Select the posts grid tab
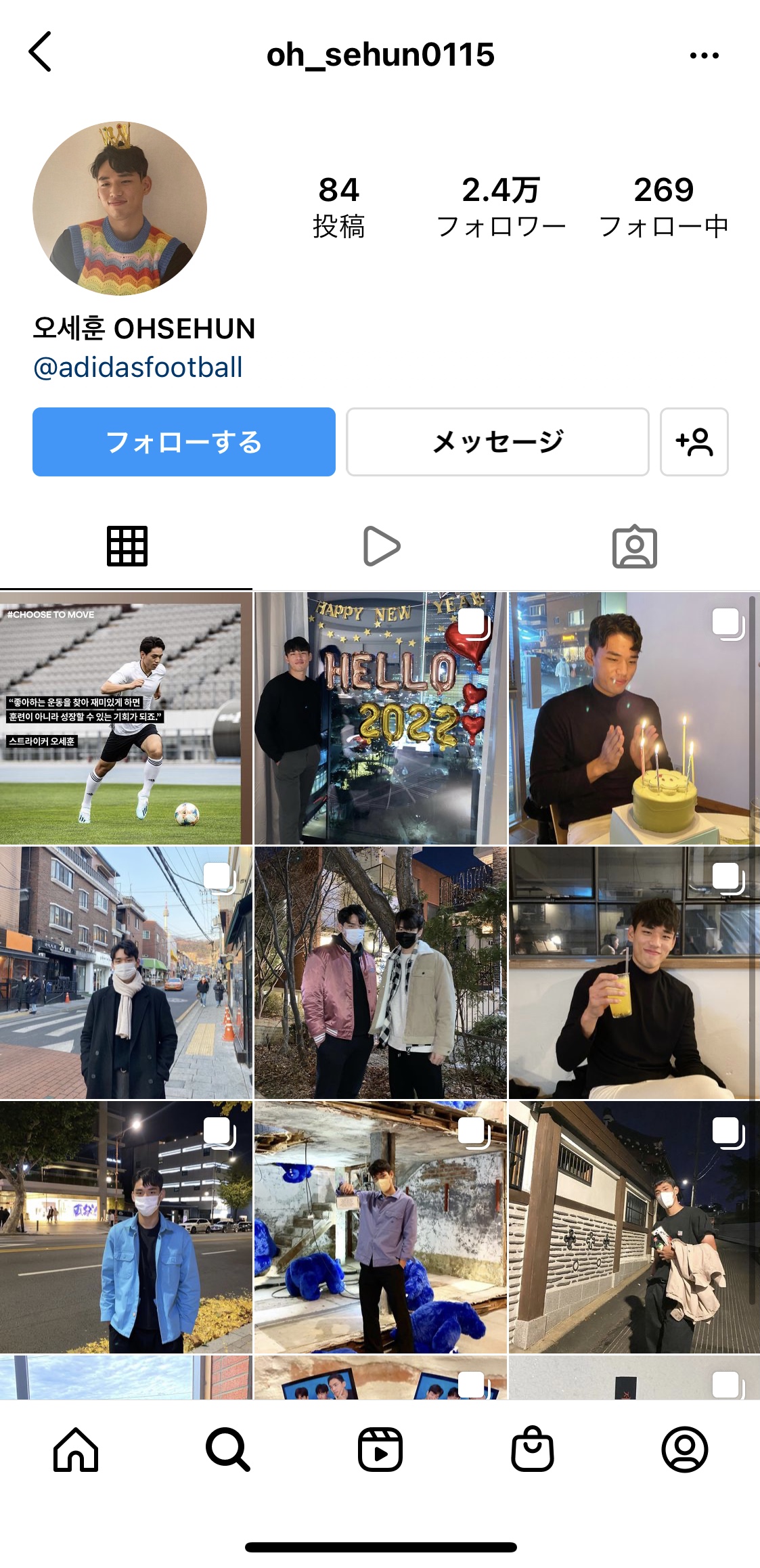The width and height of the screenshot is (760, 1568). point(127,546)
